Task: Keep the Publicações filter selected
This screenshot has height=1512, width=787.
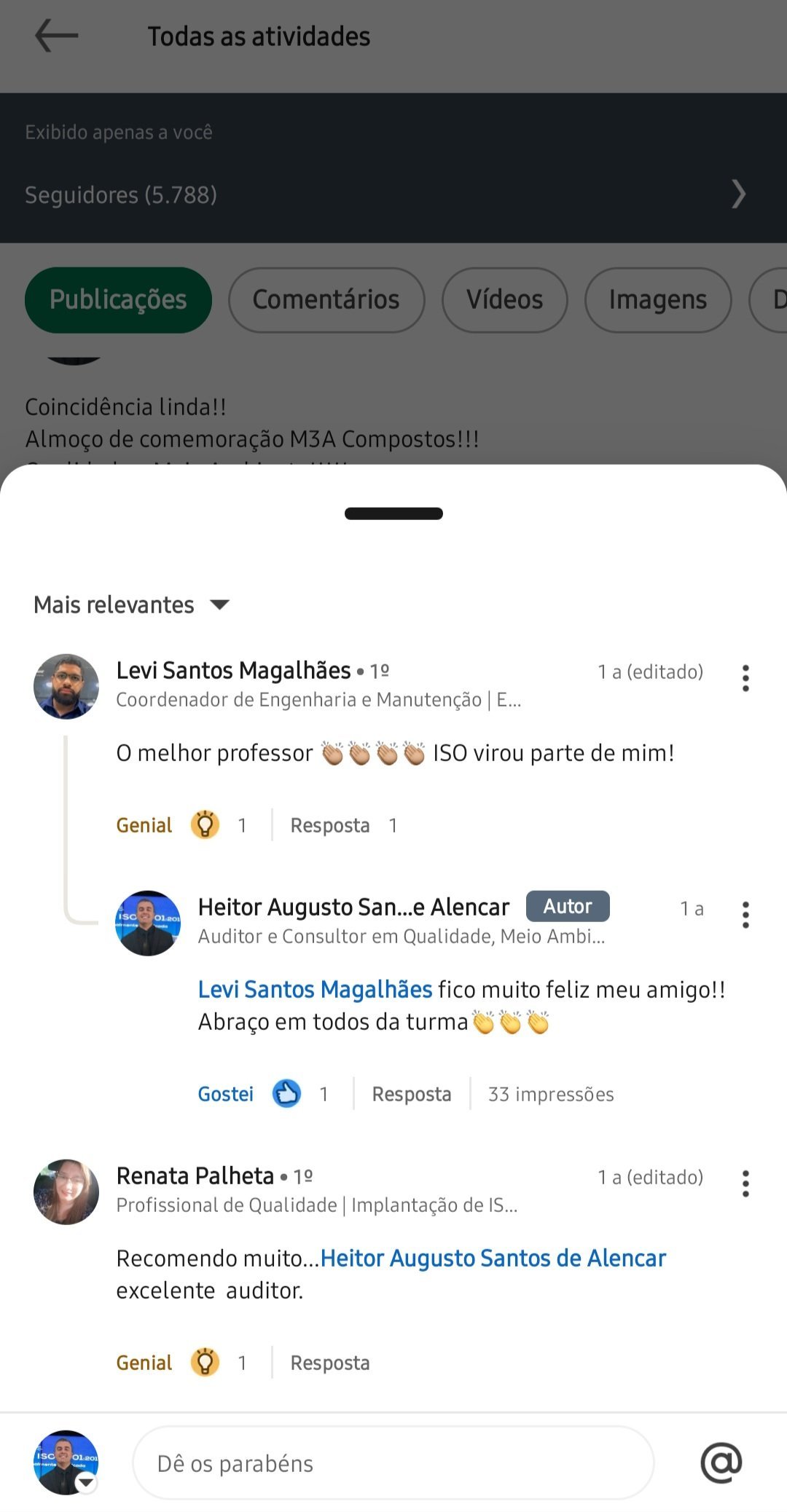Action: point(118,299)
